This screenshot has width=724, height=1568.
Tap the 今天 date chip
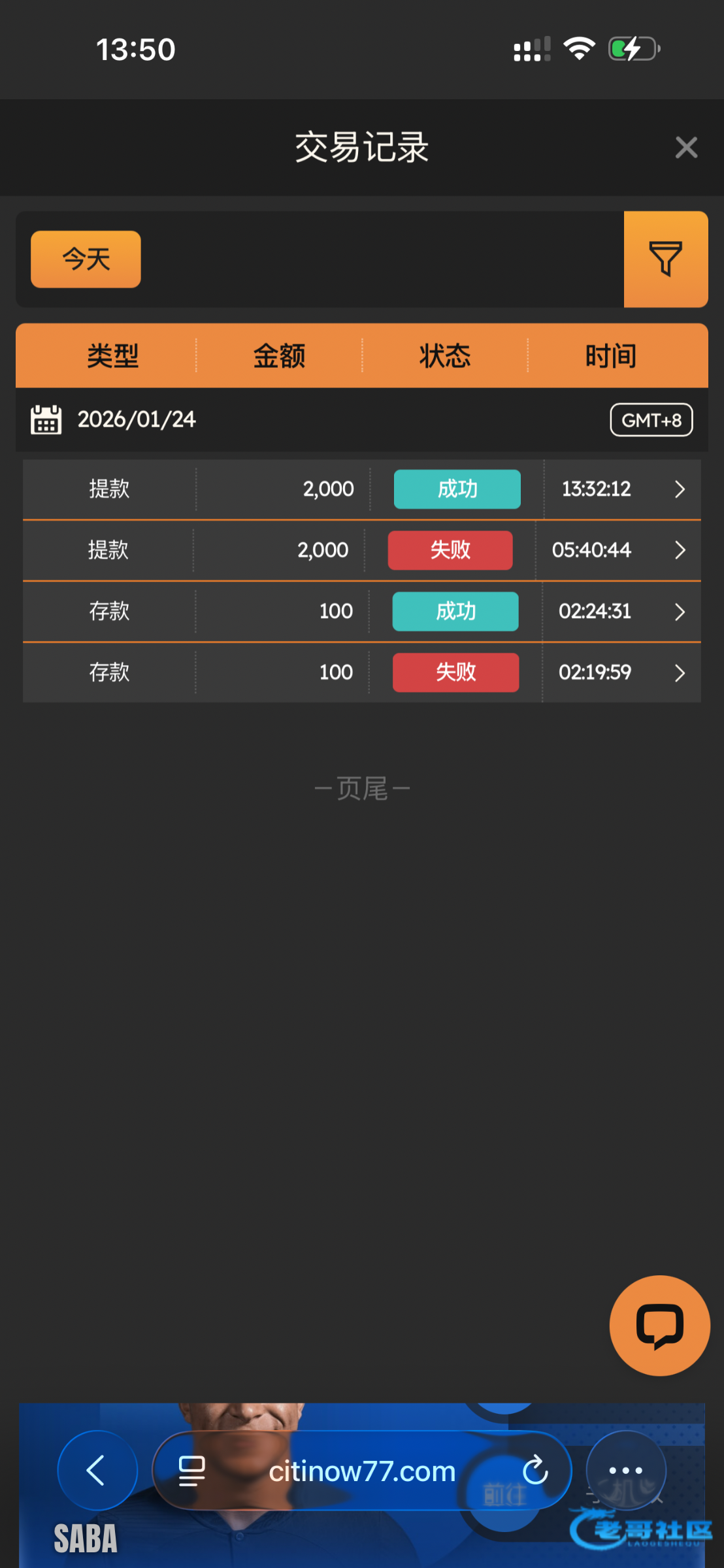[x=86, y=259]
